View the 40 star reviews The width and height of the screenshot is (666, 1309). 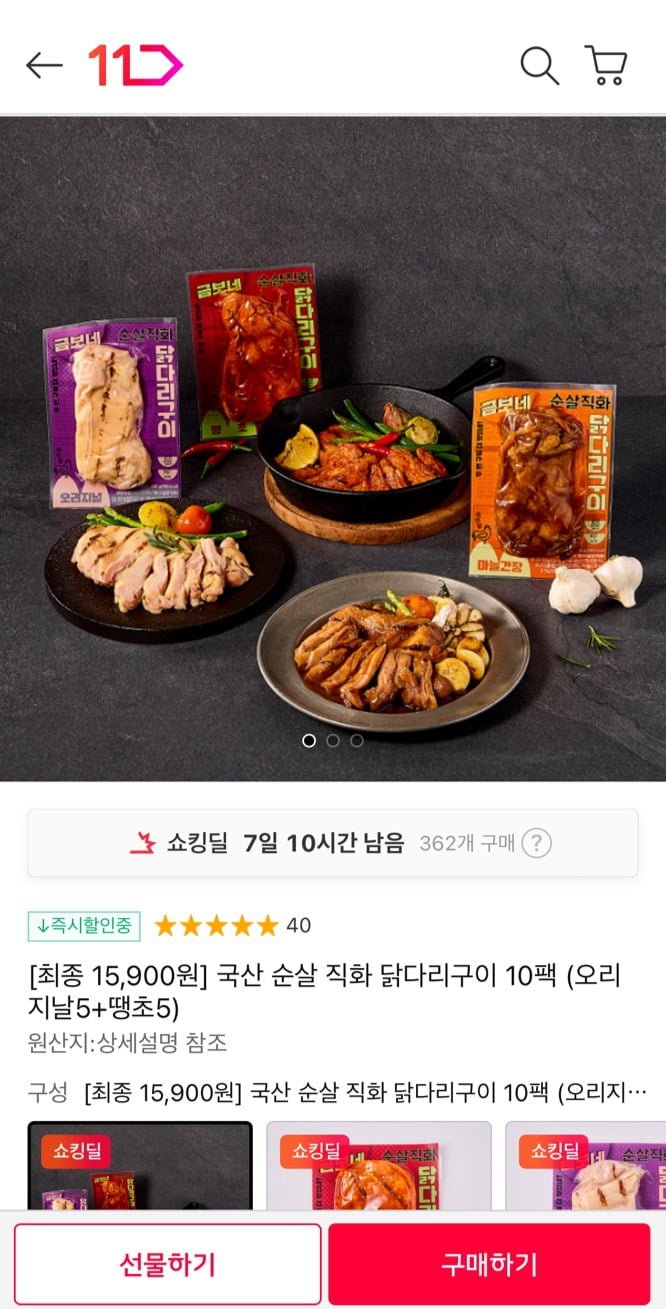232,925
